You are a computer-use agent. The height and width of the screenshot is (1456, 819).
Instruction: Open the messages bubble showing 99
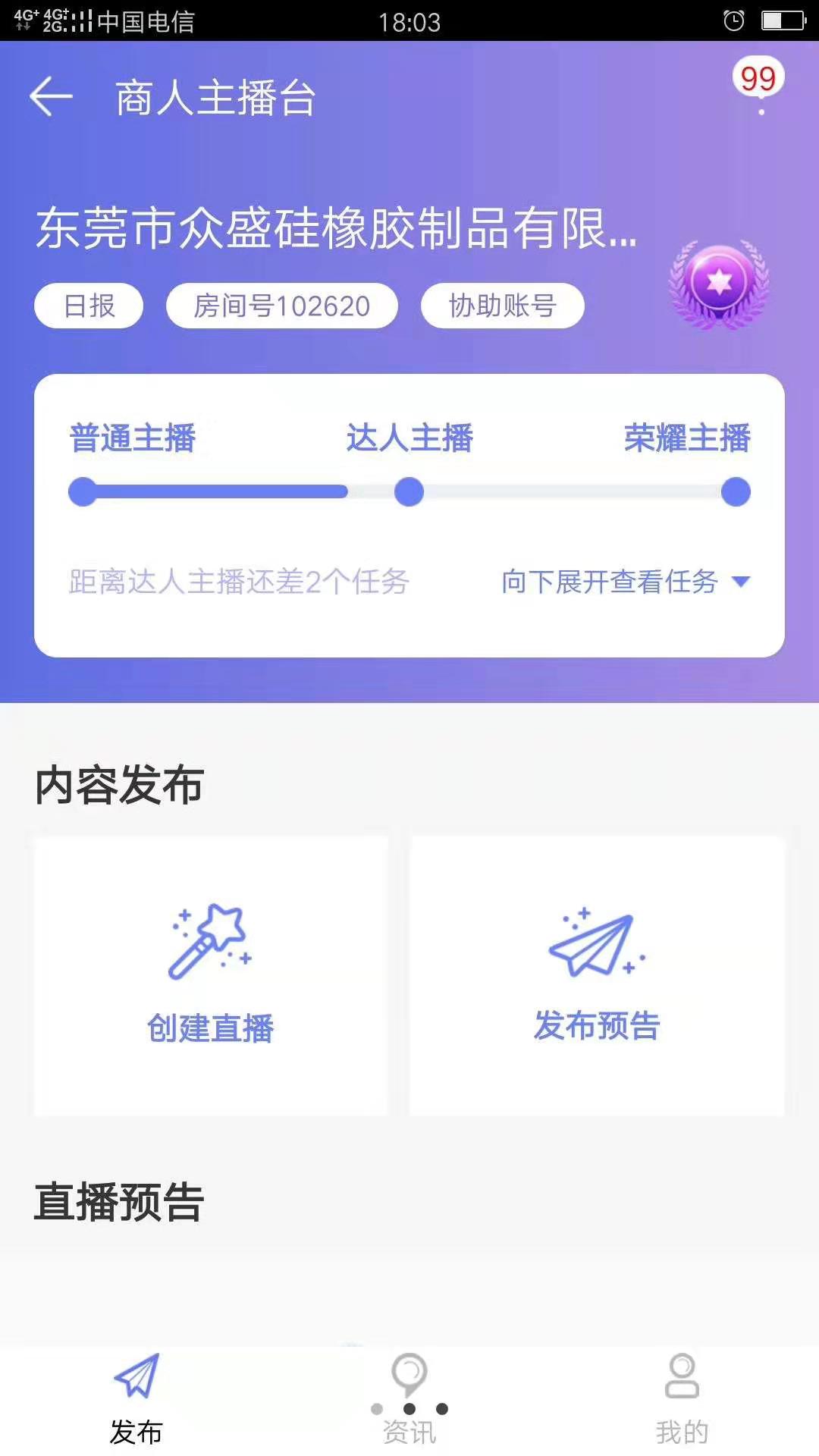(x=758, y=78)
